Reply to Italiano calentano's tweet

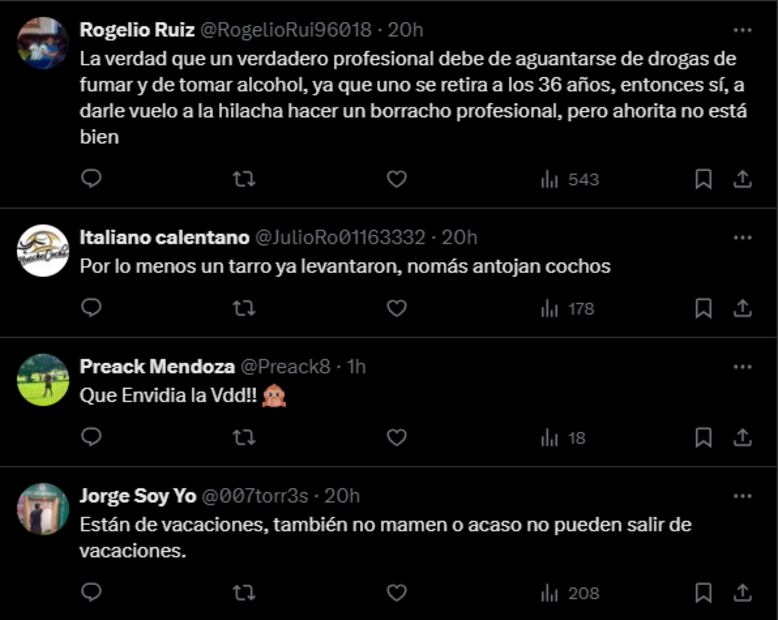(91, 308)
